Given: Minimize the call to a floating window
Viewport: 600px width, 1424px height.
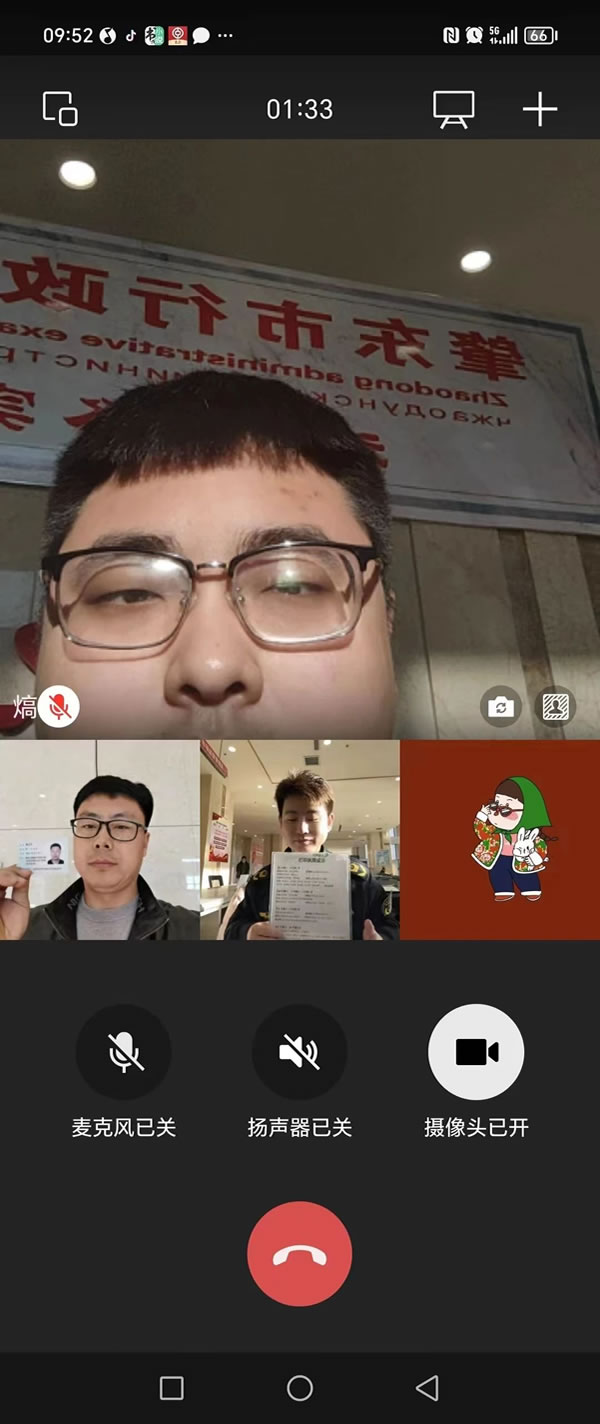Looking at the screenshot, I should (60, 108).
